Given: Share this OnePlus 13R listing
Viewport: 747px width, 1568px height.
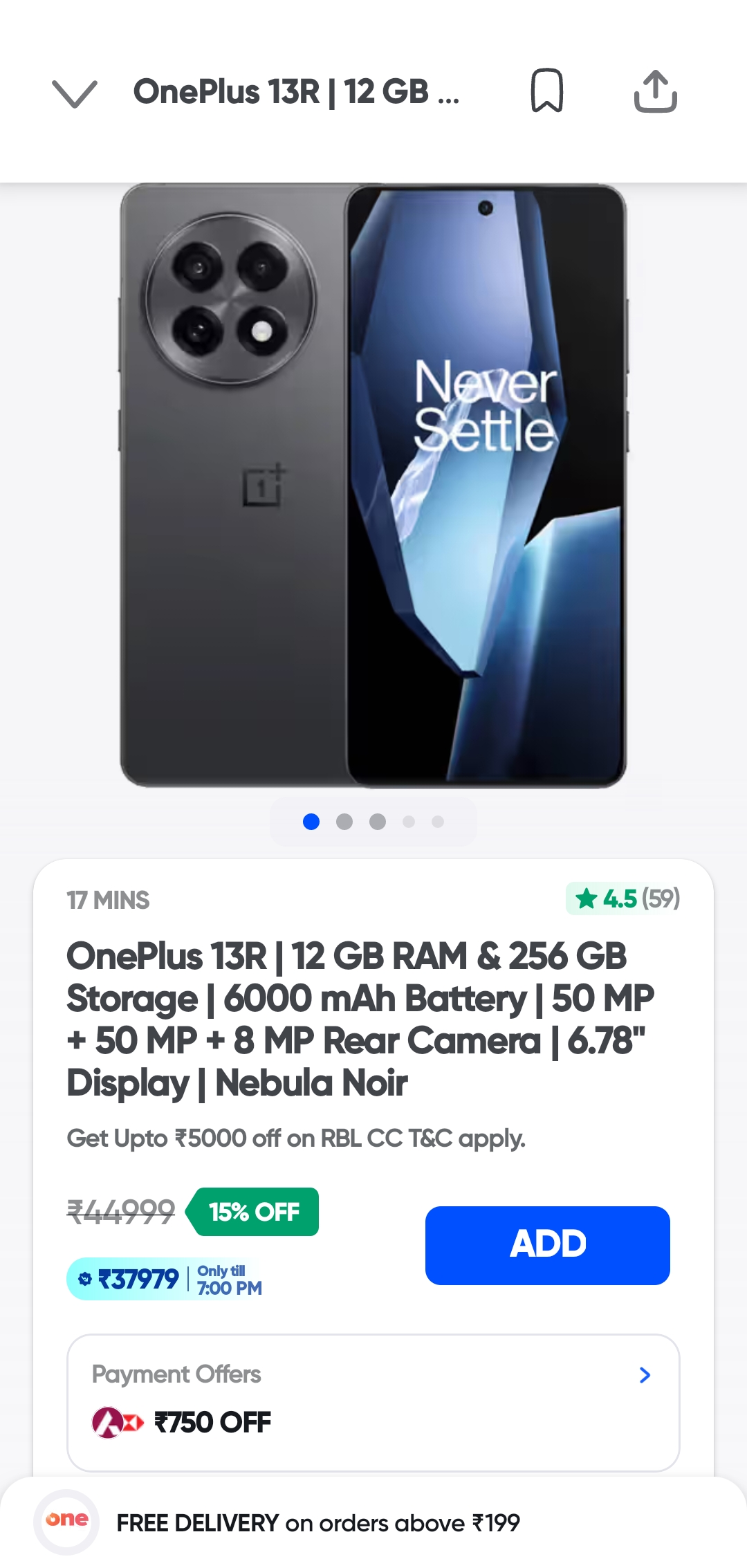Looking at the screenshot, I should pos(655,91).
